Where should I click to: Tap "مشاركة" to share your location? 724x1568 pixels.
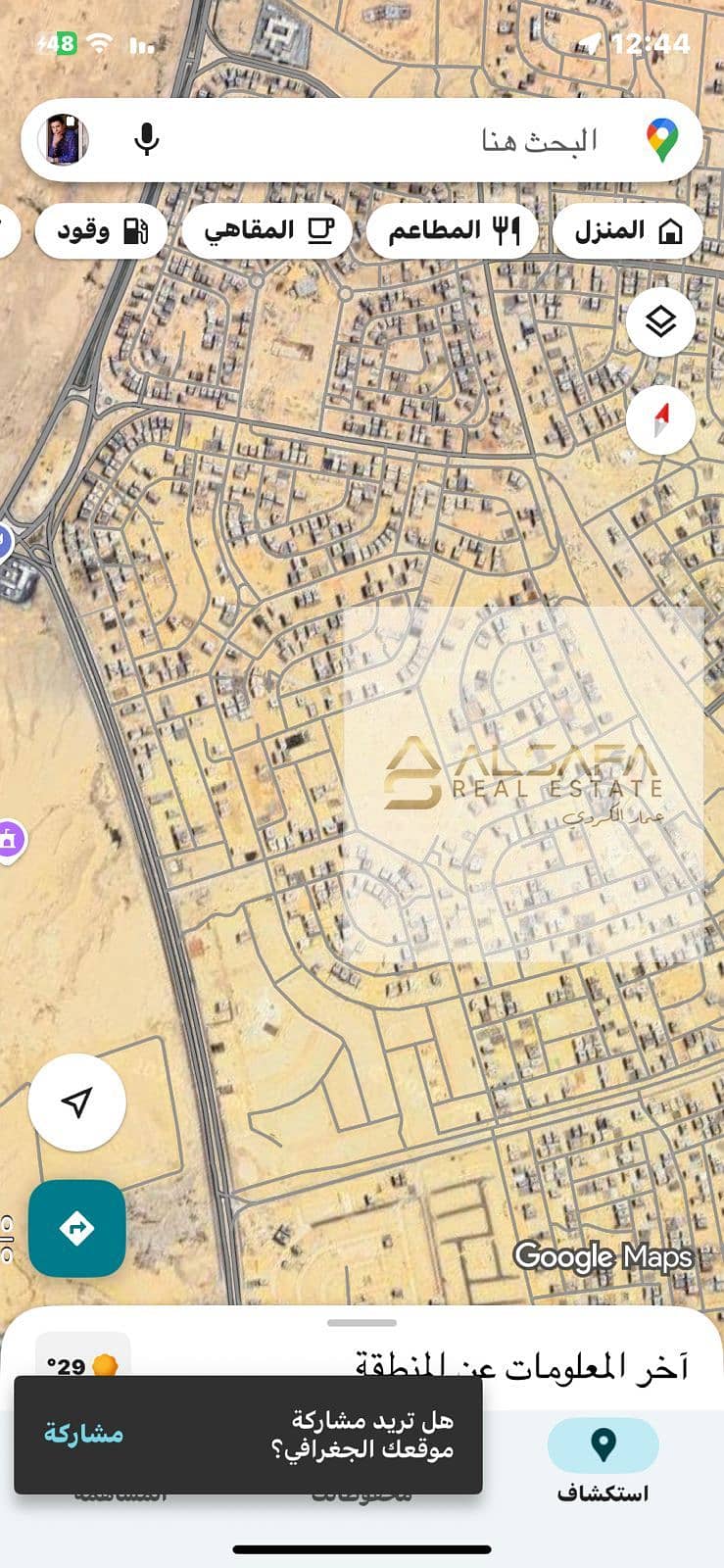coord(84,1434)
